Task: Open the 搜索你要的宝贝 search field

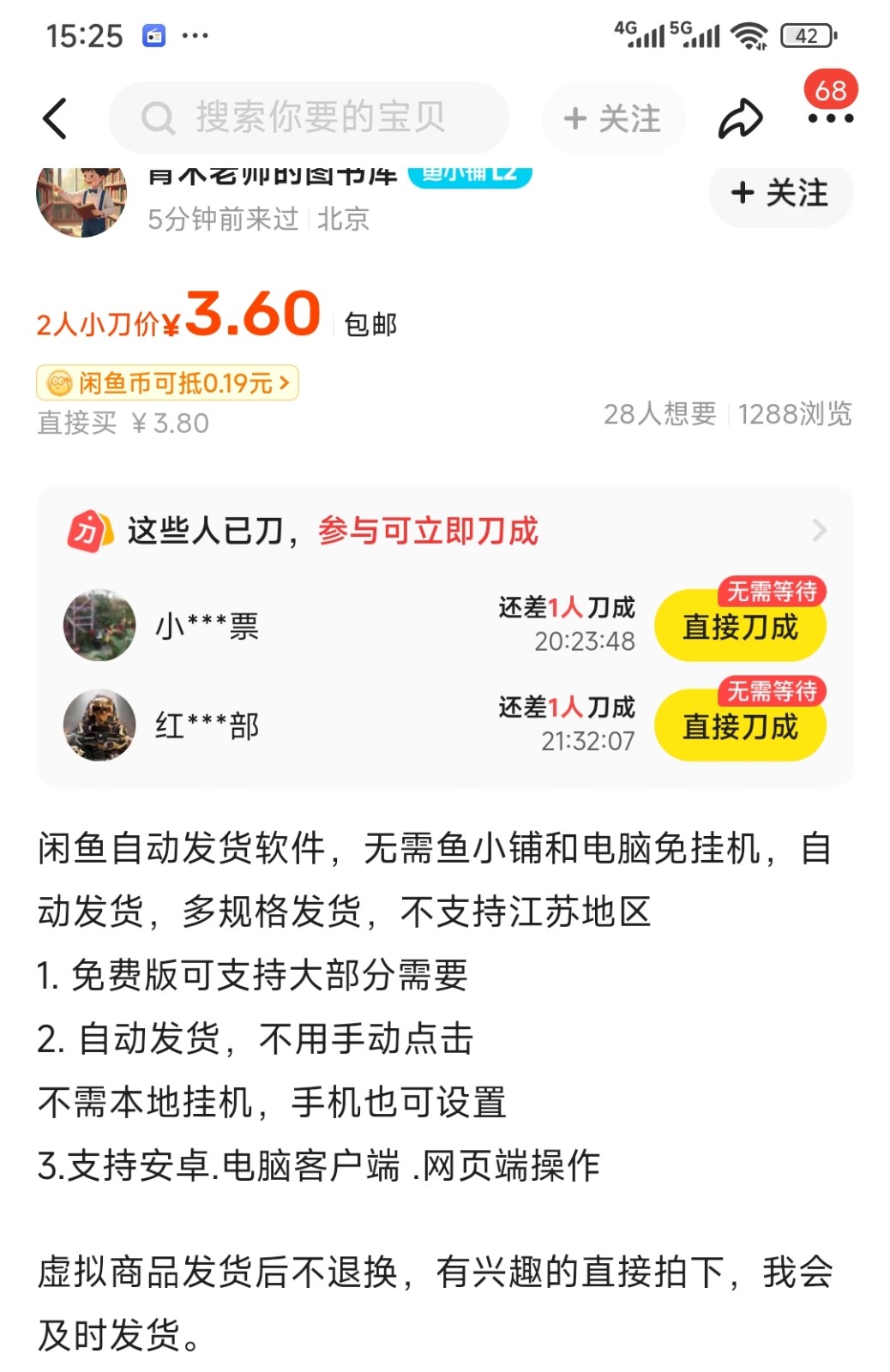Action: click(309, 118)
